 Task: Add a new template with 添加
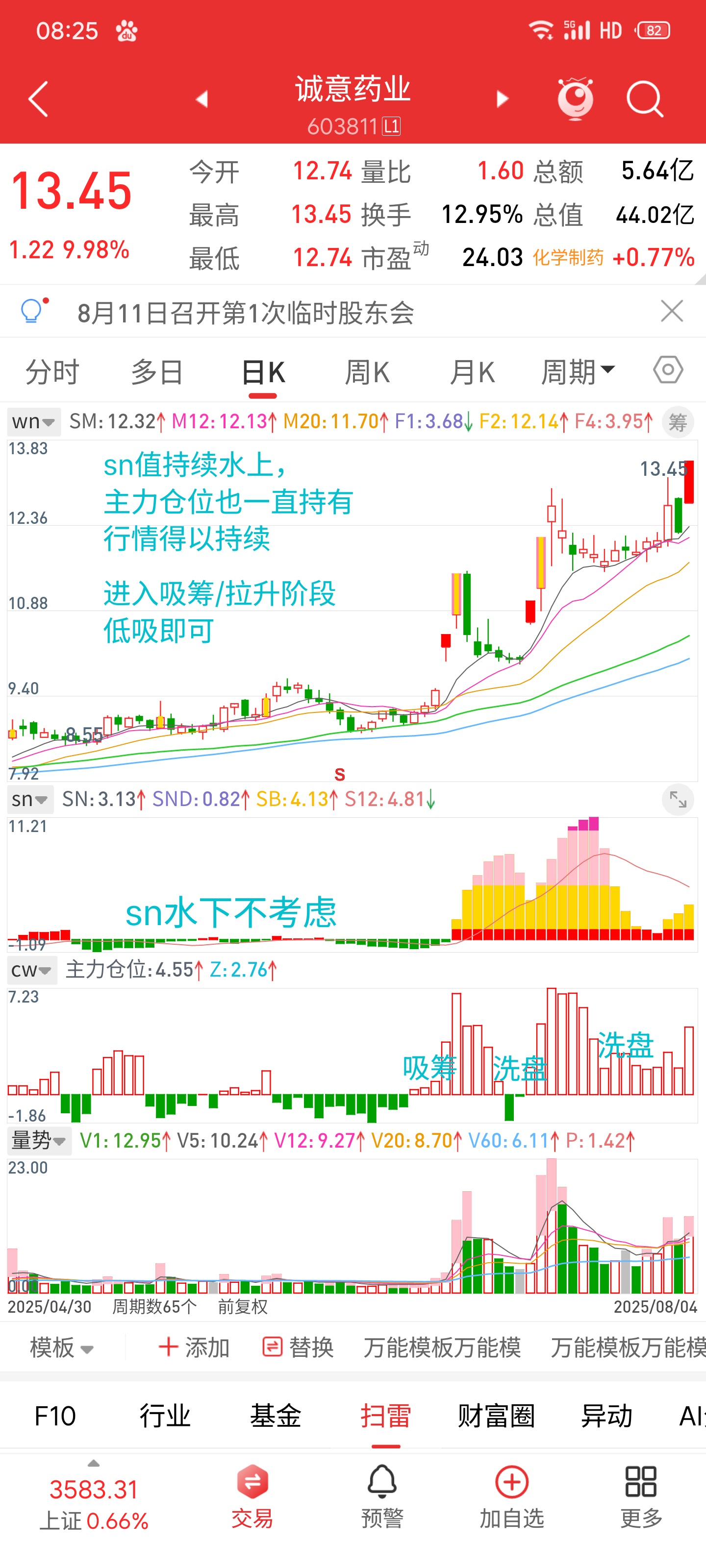(x=194, y=1347)
